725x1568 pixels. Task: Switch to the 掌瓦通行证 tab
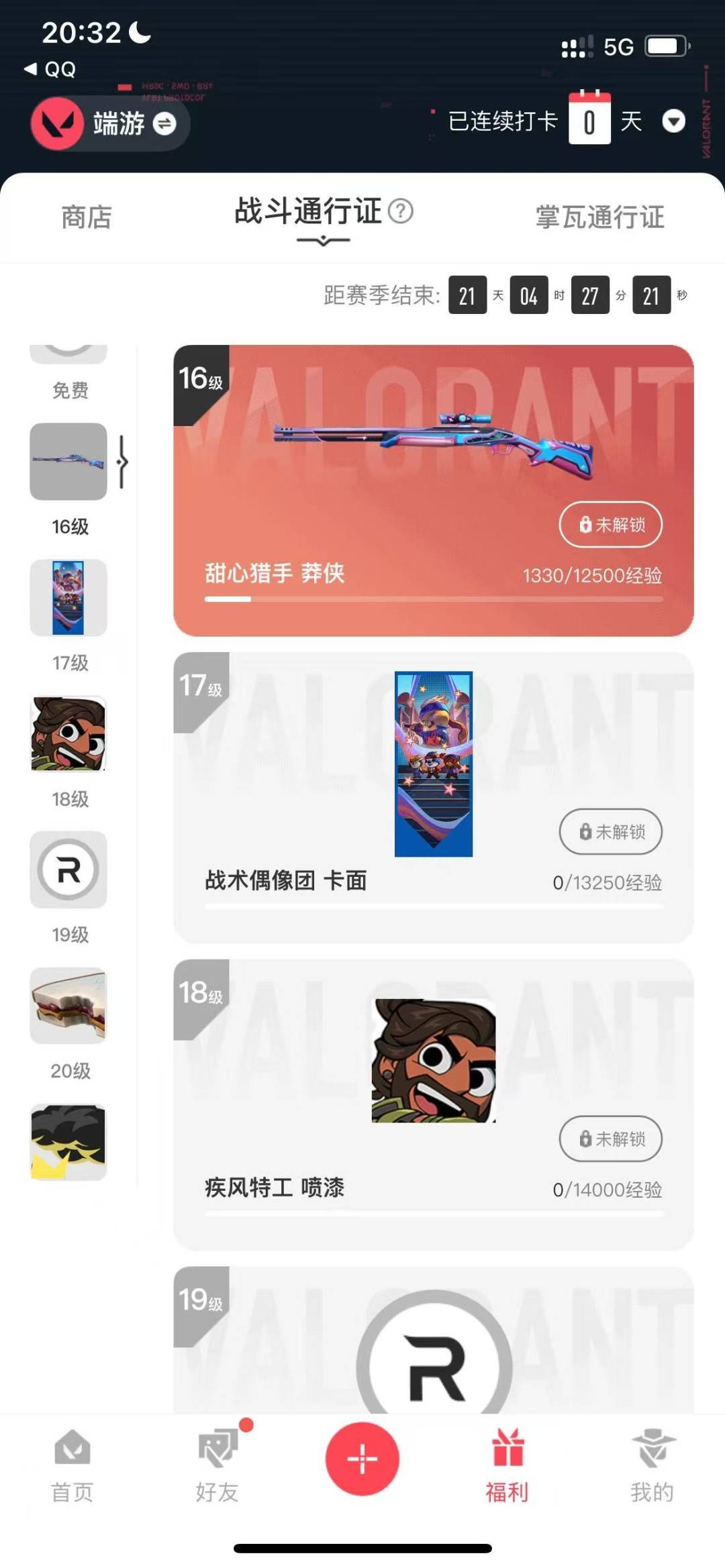(599, 217)
